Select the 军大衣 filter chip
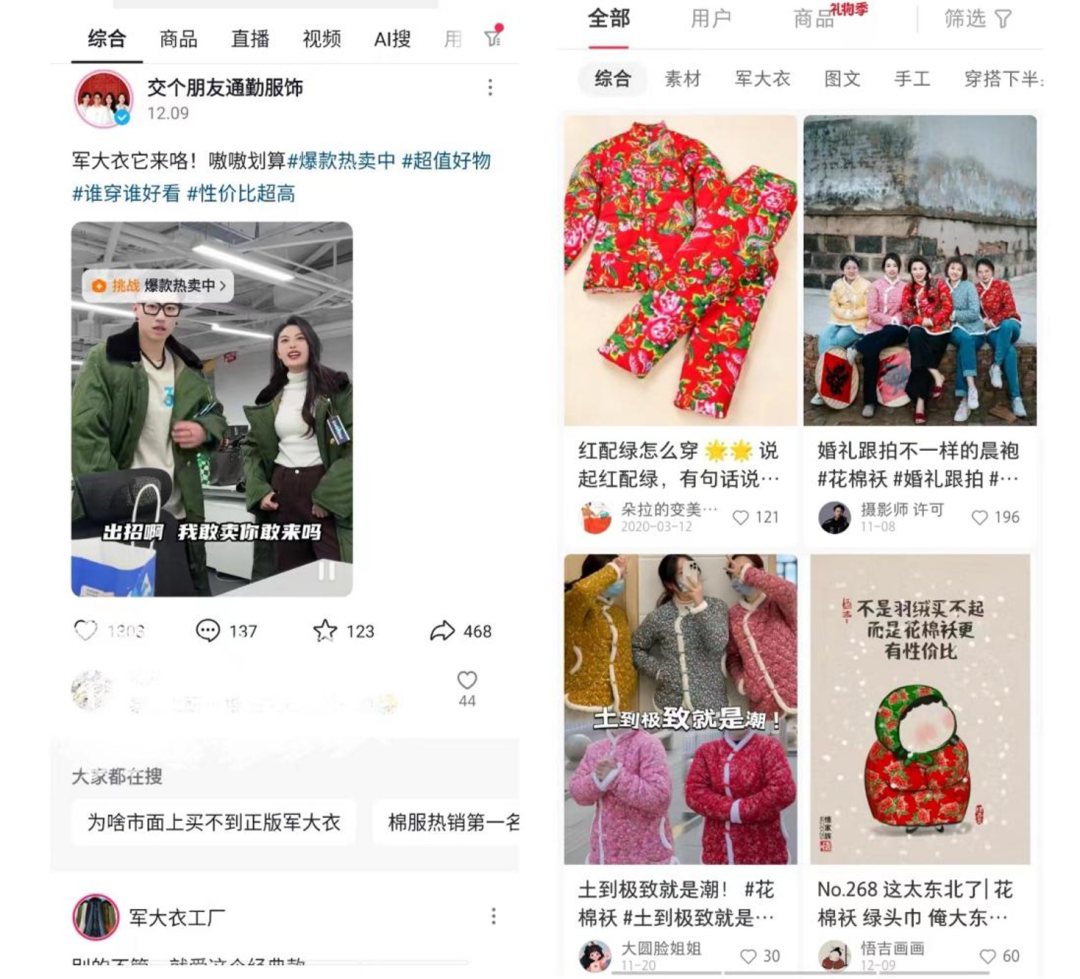 (762, 78)
